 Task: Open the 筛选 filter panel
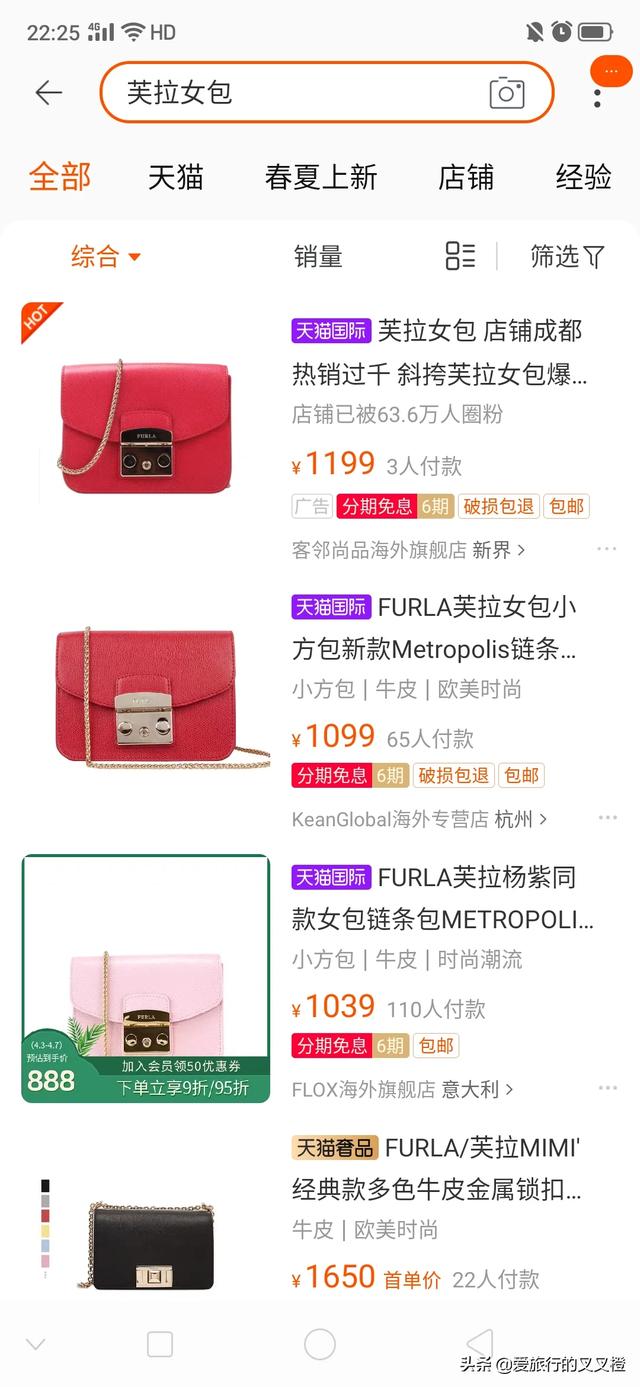(567, 257)
